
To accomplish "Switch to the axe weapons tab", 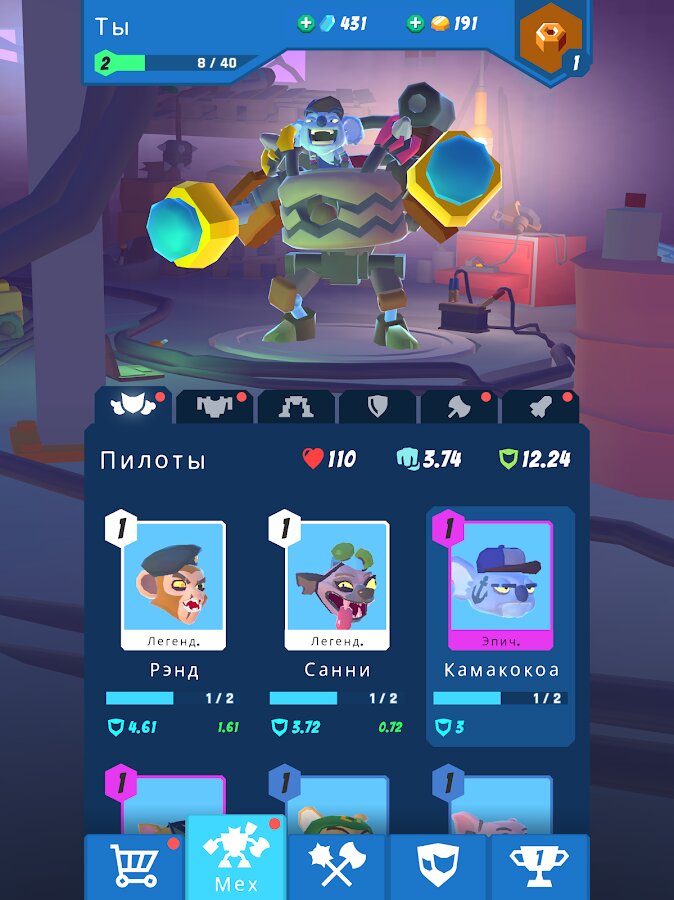I will coord(458,406).
